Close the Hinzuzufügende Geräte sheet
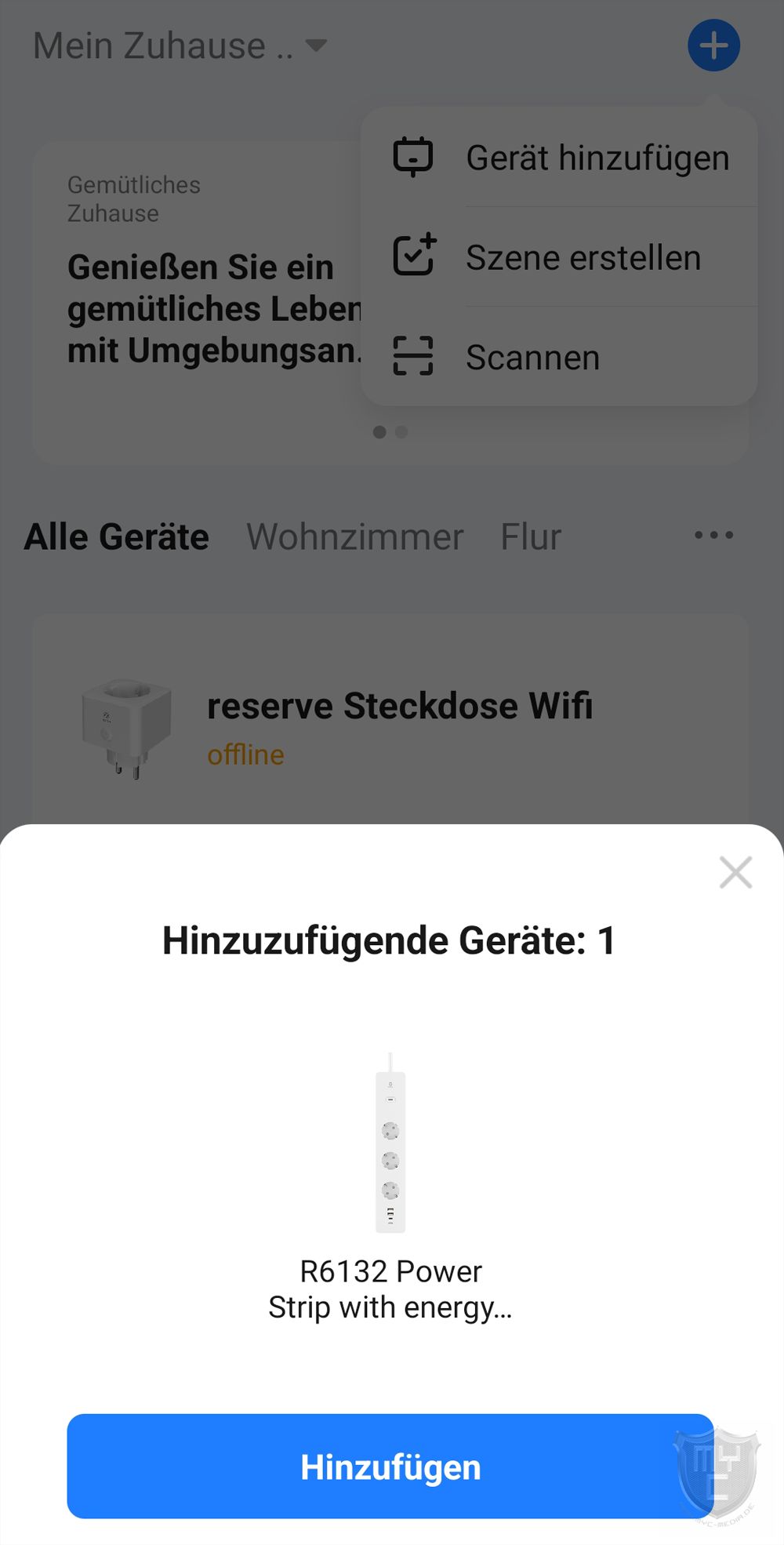Screen dimensions: 784x1545 pyautogui.click(x=735, y=872)
